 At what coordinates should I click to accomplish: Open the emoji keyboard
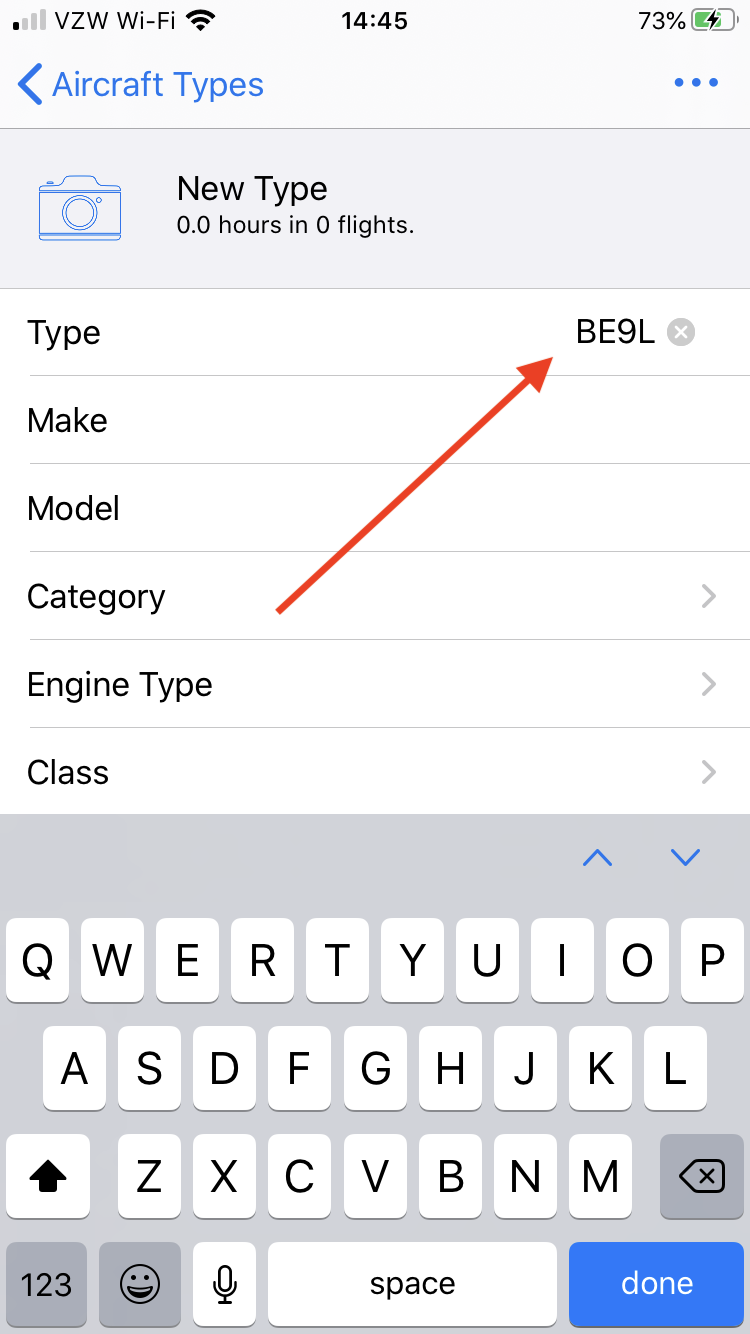(x=140, y=1283)
